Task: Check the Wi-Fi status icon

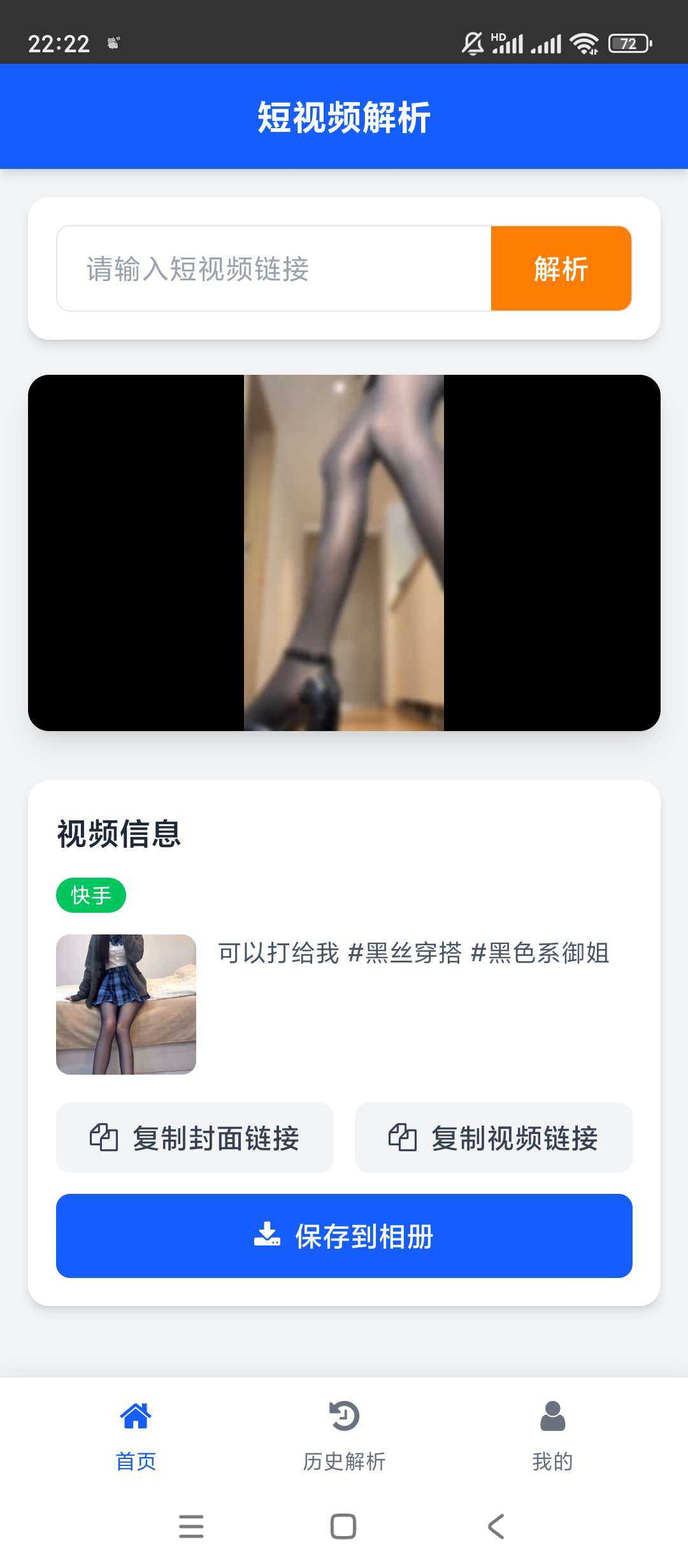Action: tap(584, 43)
